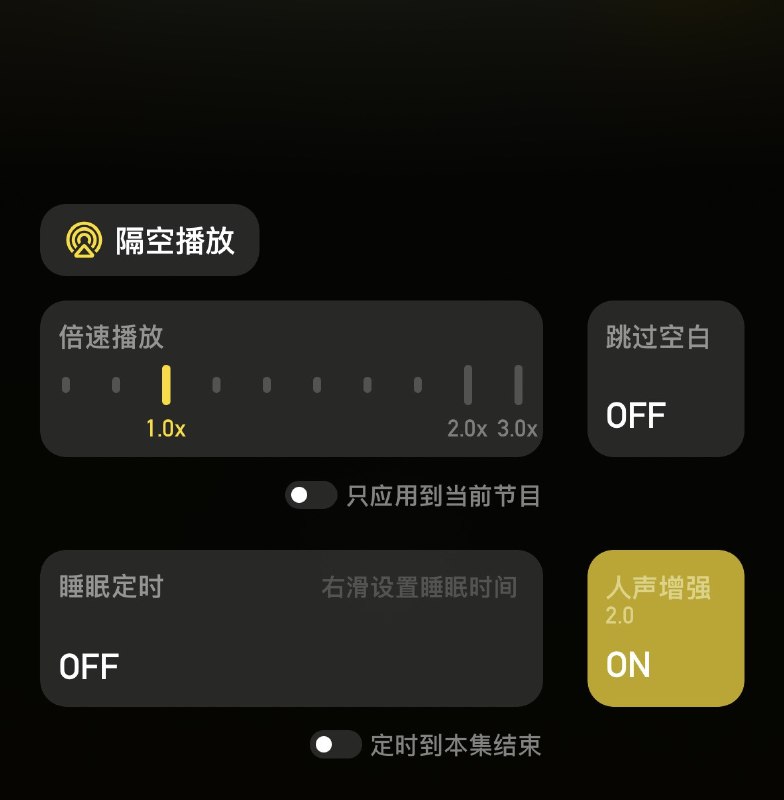Disable the 人声增强 voice enhancement card
Screen dimensions: 784x800
click(x=666, y=628)
